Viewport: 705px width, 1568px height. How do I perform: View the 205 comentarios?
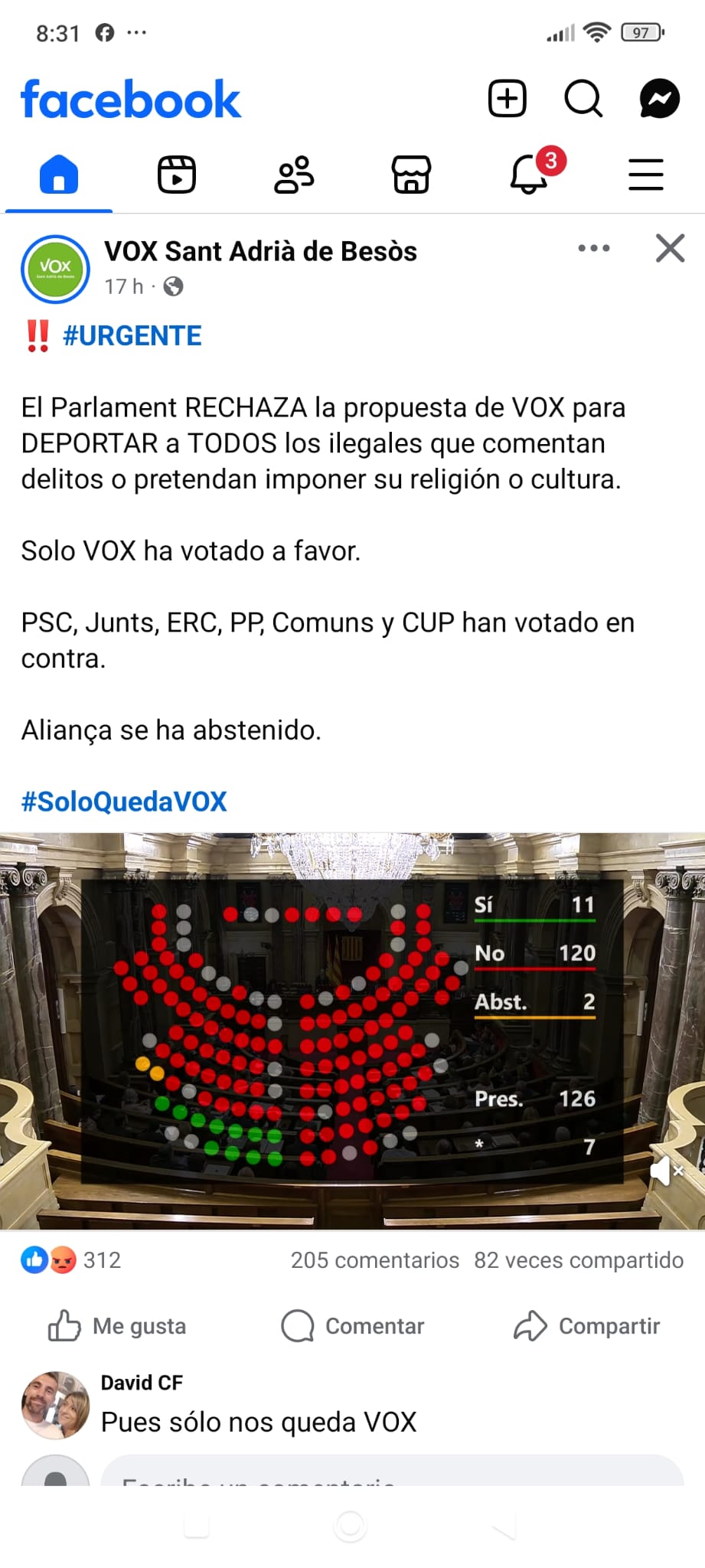(x=374, y=1260)
